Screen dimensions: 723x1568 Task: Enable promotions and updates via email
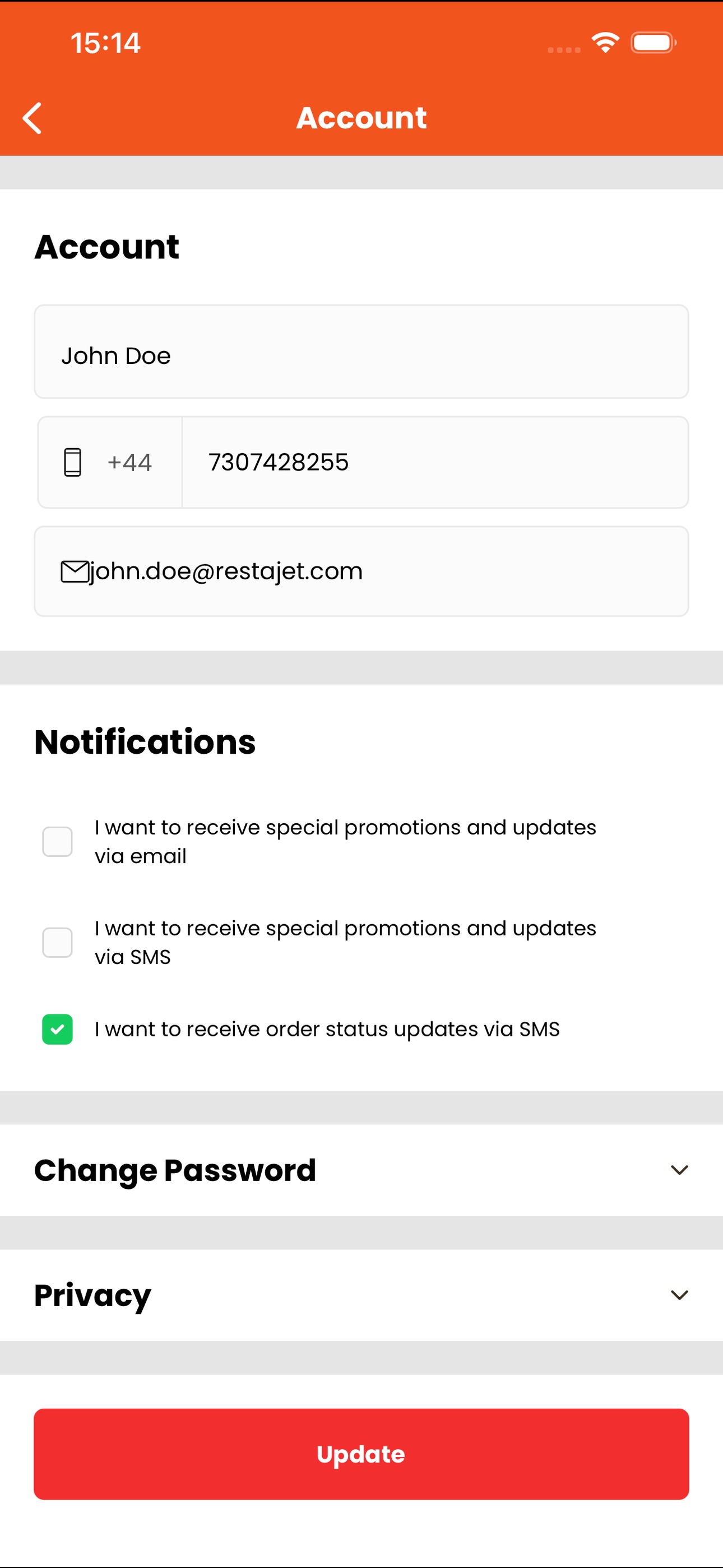(x=57, y=842)
